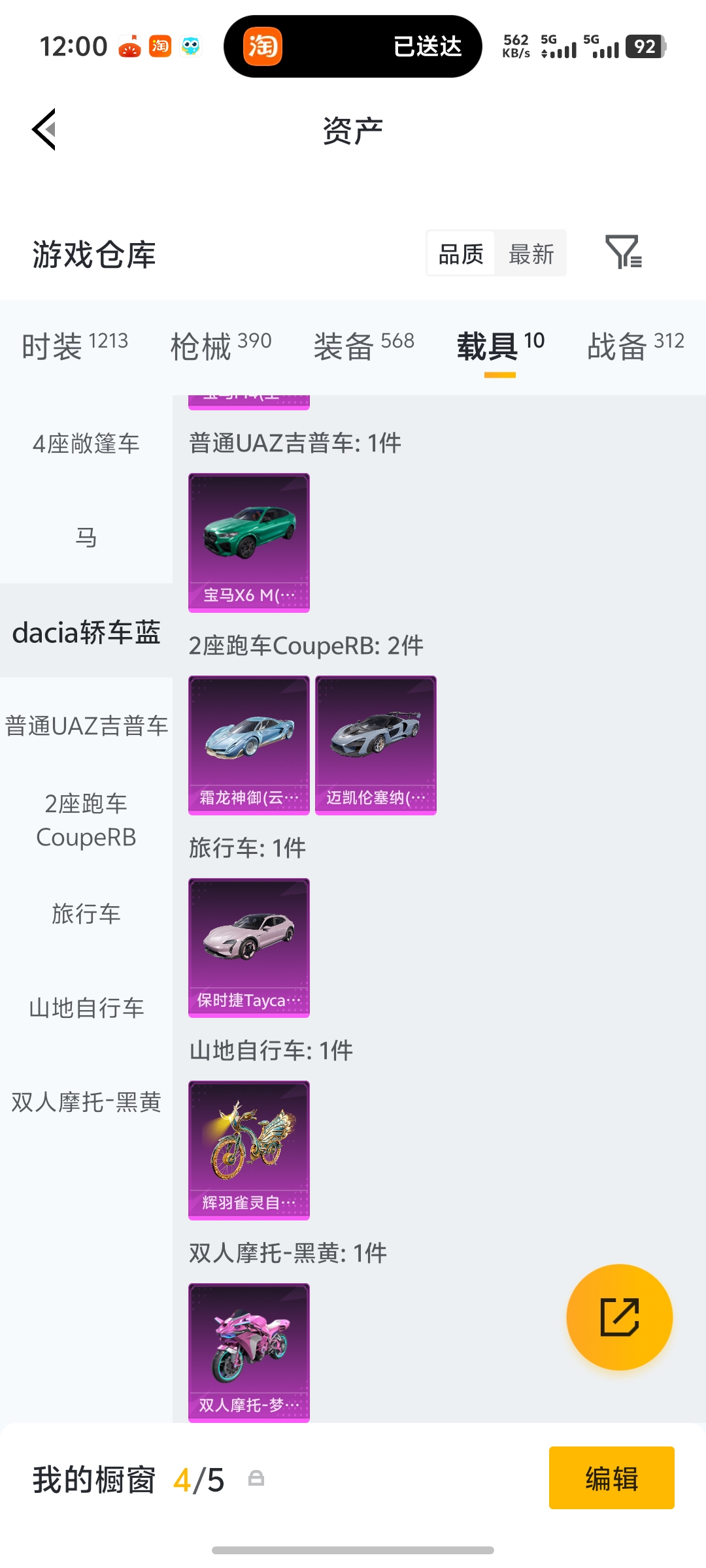Tap the lock icon next to 我的橱窗

point(256,1482)
